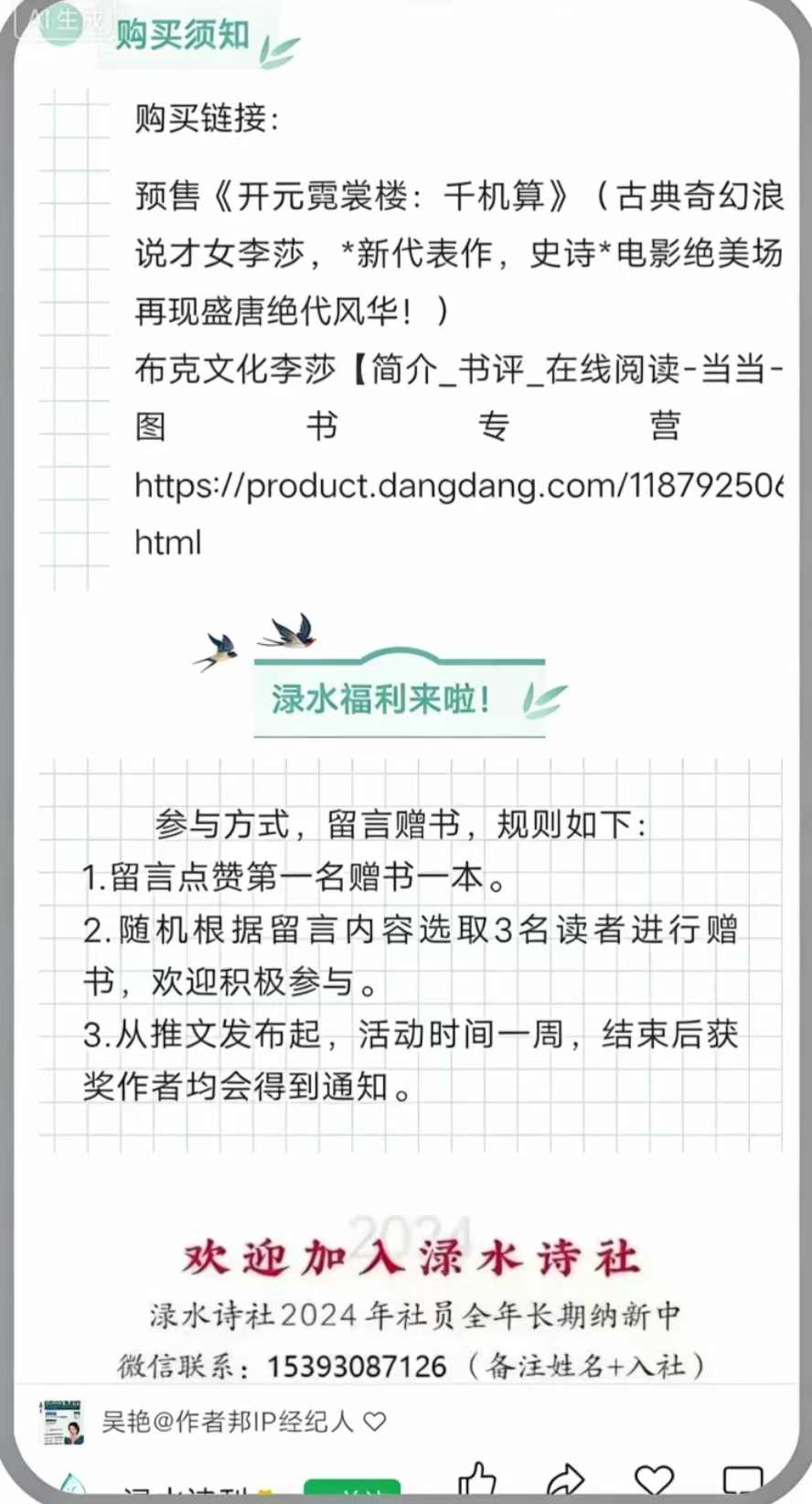Open the comments icon
The image size is (812, 1504).
pos(742,1482)
